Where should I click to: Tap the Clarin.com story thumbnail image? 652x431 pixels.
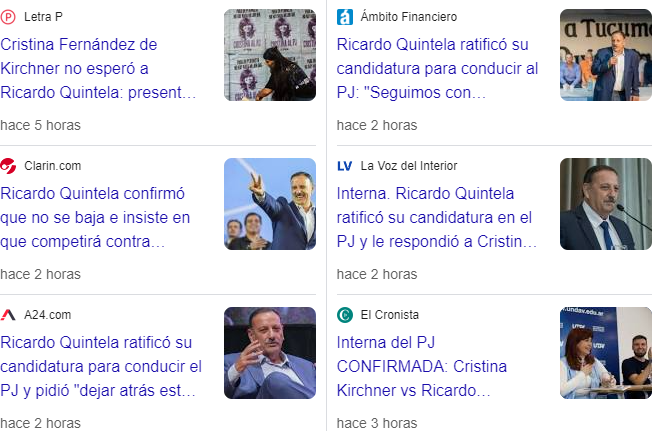(270, 204)
